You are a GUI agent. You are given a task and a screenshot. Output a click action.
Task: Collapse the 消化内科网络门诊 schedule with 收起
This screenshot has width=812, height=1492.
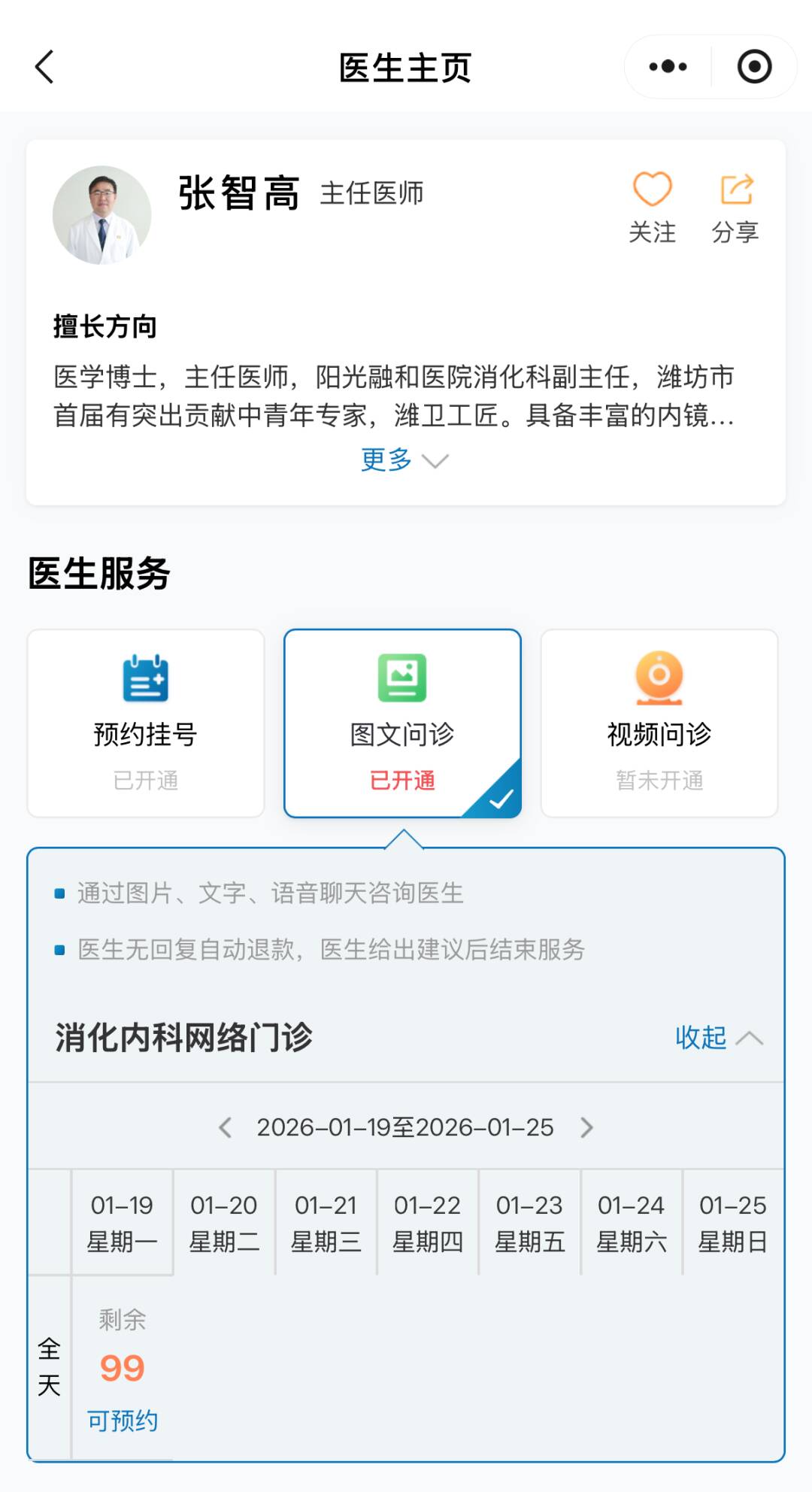(718, 1038)
